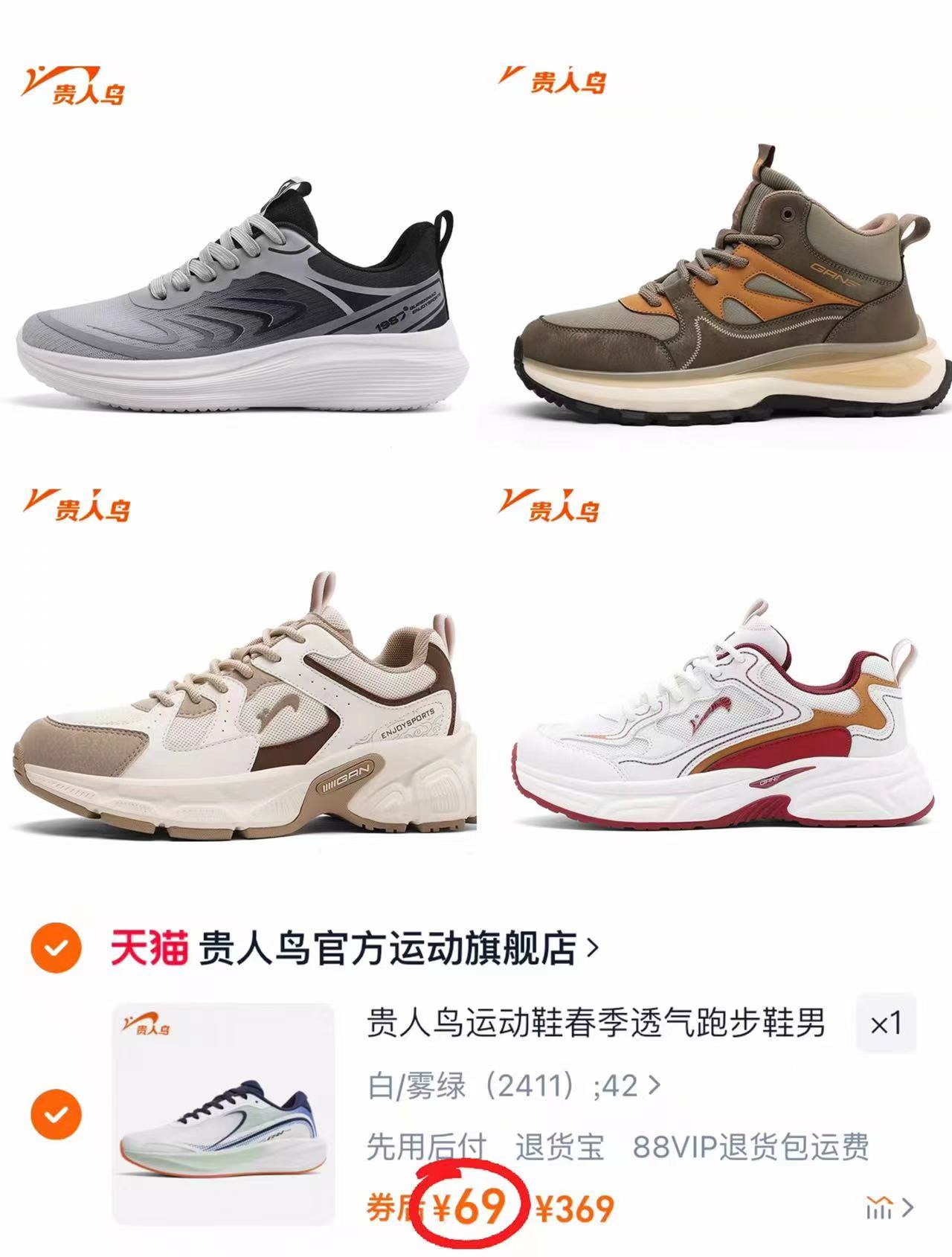Viewport: 952px width, 1257px height.
Task: Click the 88VIP退货包运费 label
Action: click(x=751, y=1145)
